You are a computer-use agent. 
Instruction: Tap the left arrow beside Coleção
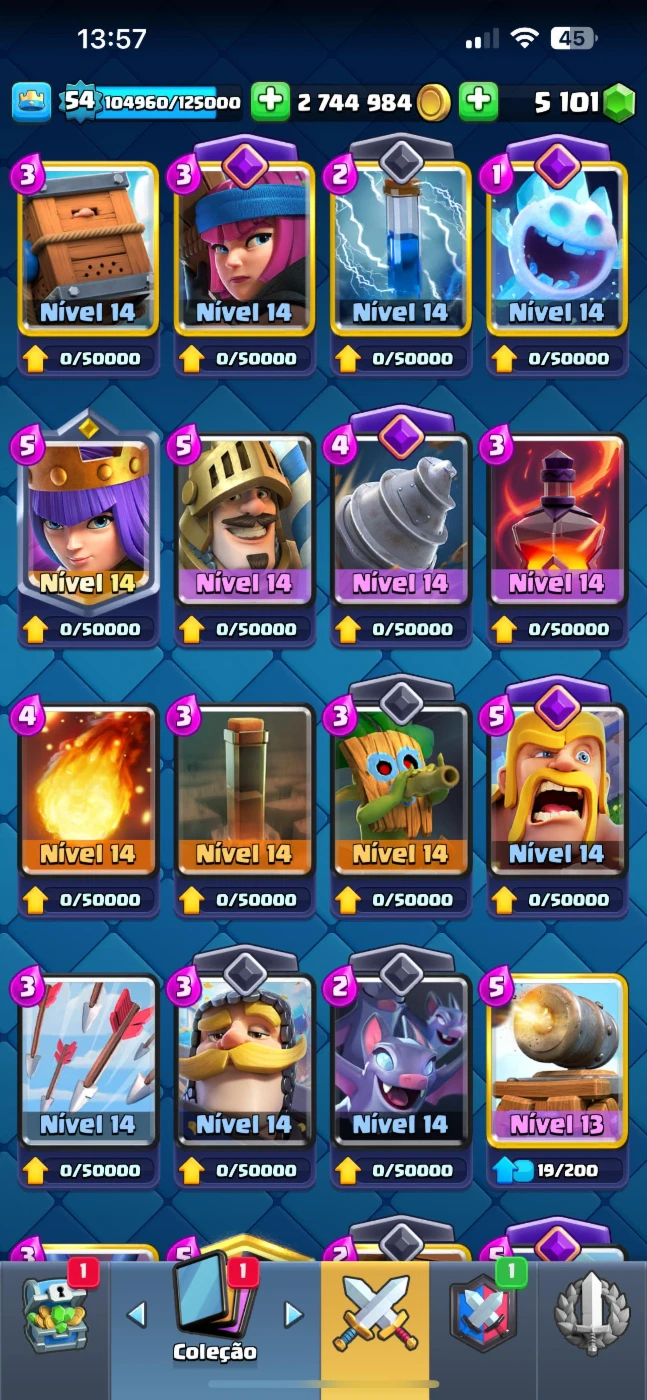(137, 1313)
